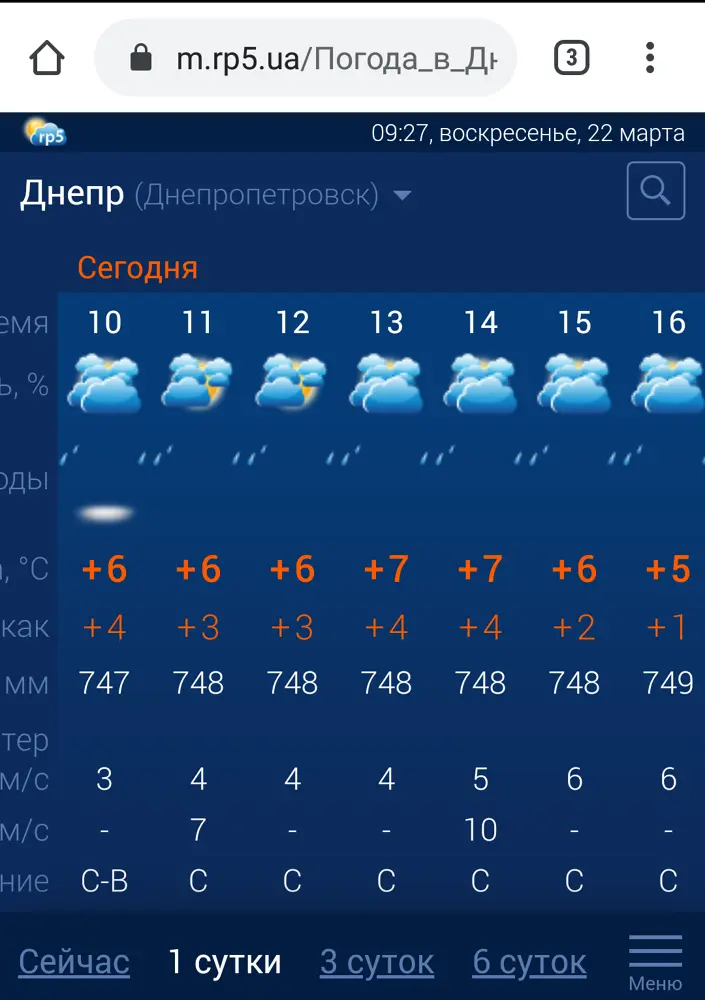Open the browser tab switcher
Viewport: 705px width, 1000px height.
(571, 58)
